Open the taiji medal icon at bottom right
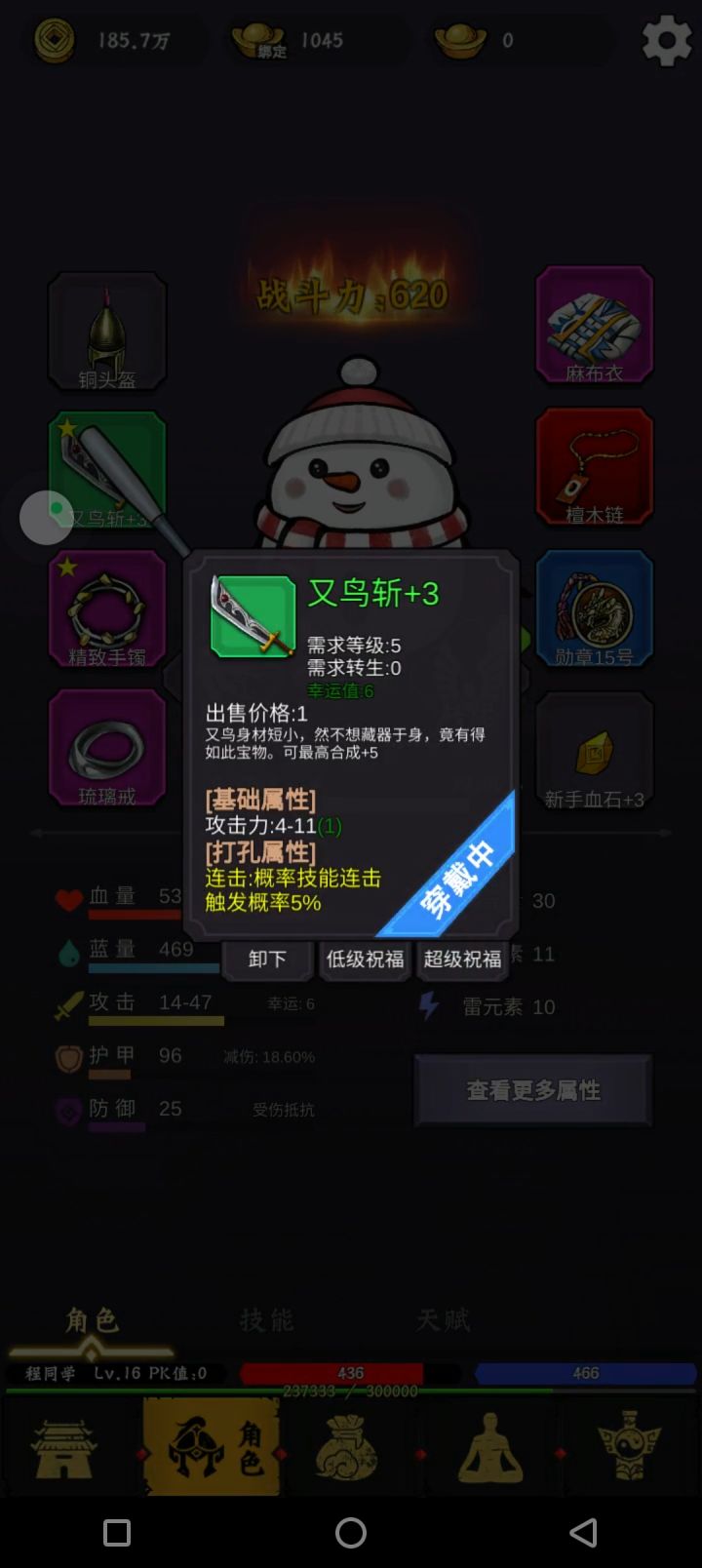The height and width of the screenshot is (1568, 702). pyautogui.click(x=629, y=1448)
